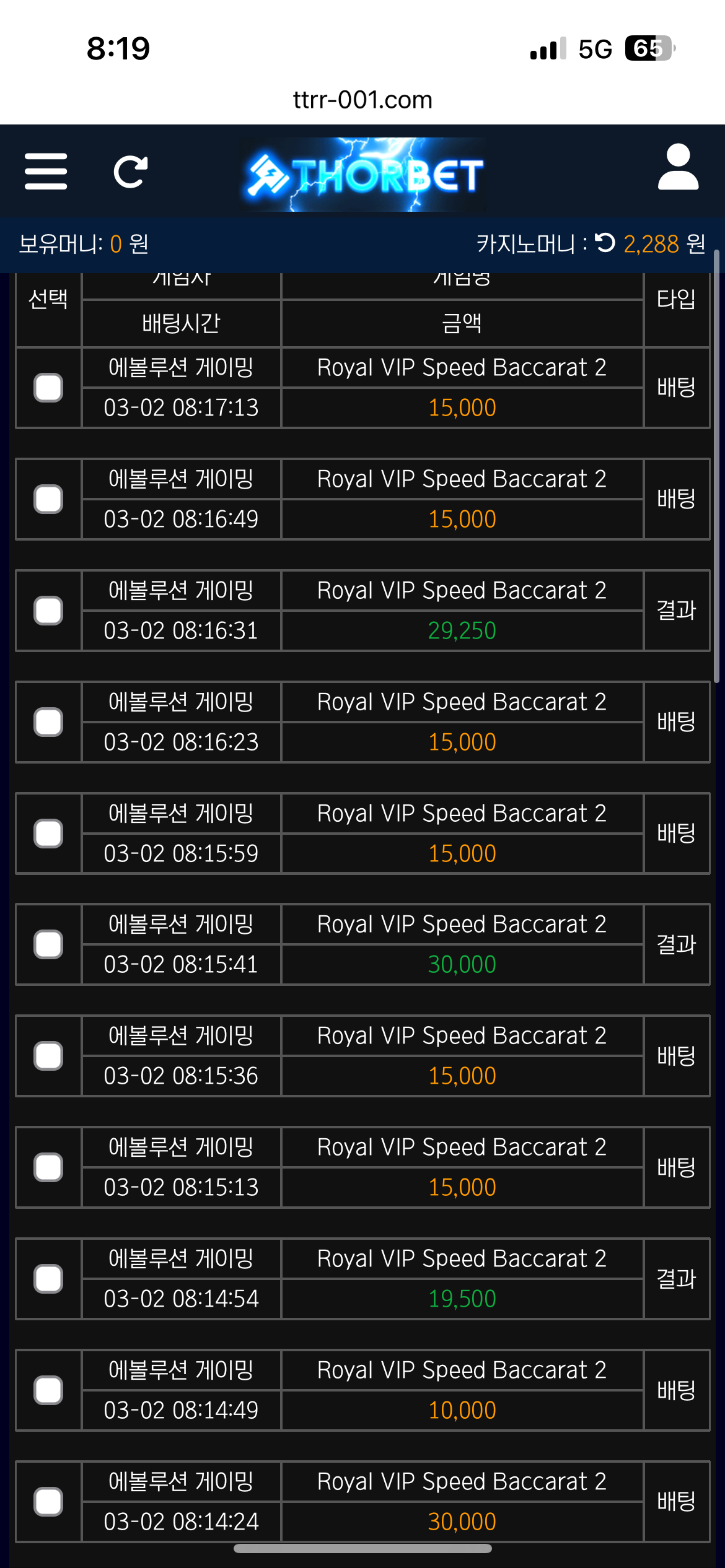Refresh the casino money balance
Screen dimensions: 725x1568
pos(605,243)
